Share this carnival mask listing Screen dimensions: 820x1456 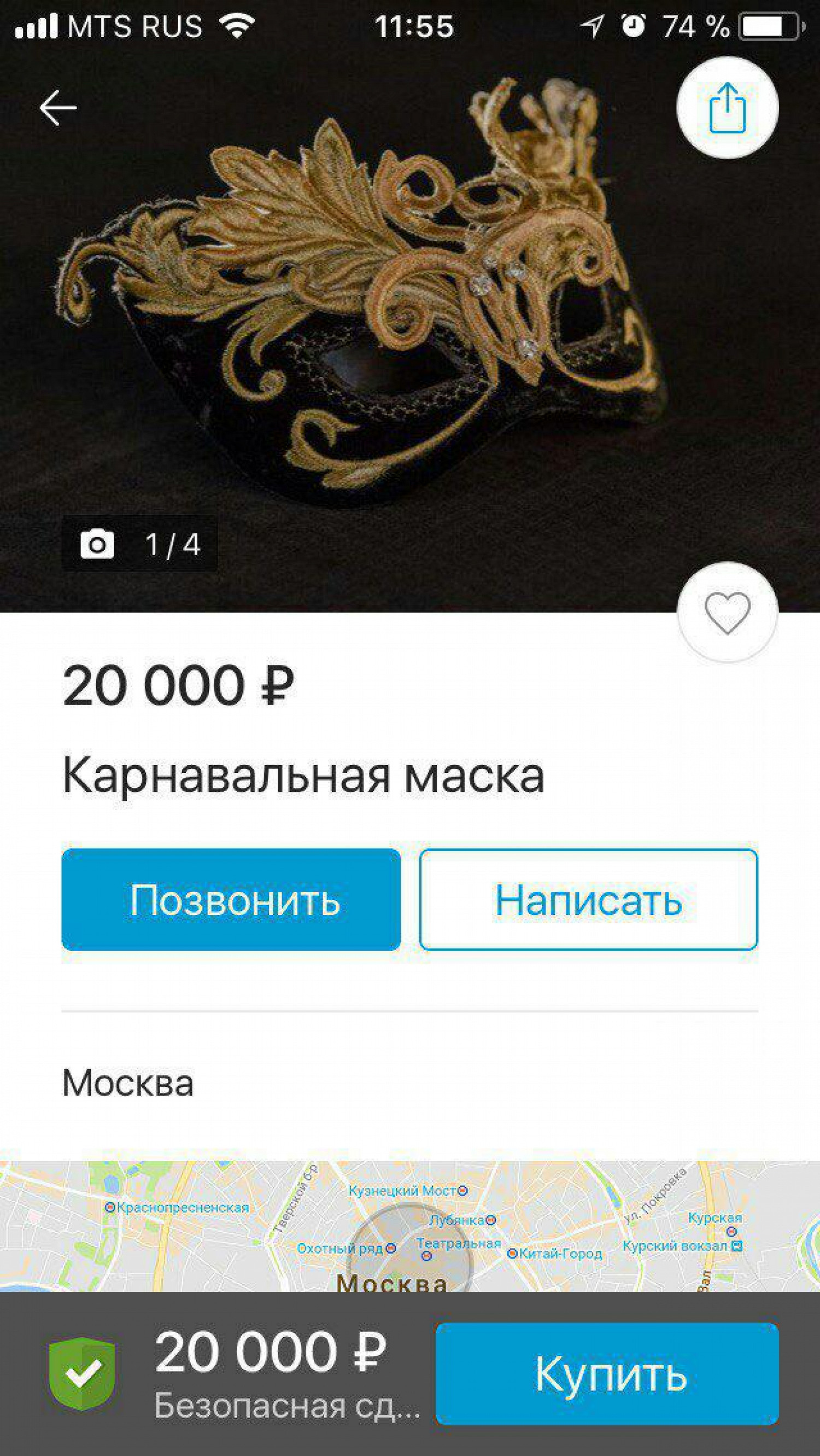click(728, 107)
